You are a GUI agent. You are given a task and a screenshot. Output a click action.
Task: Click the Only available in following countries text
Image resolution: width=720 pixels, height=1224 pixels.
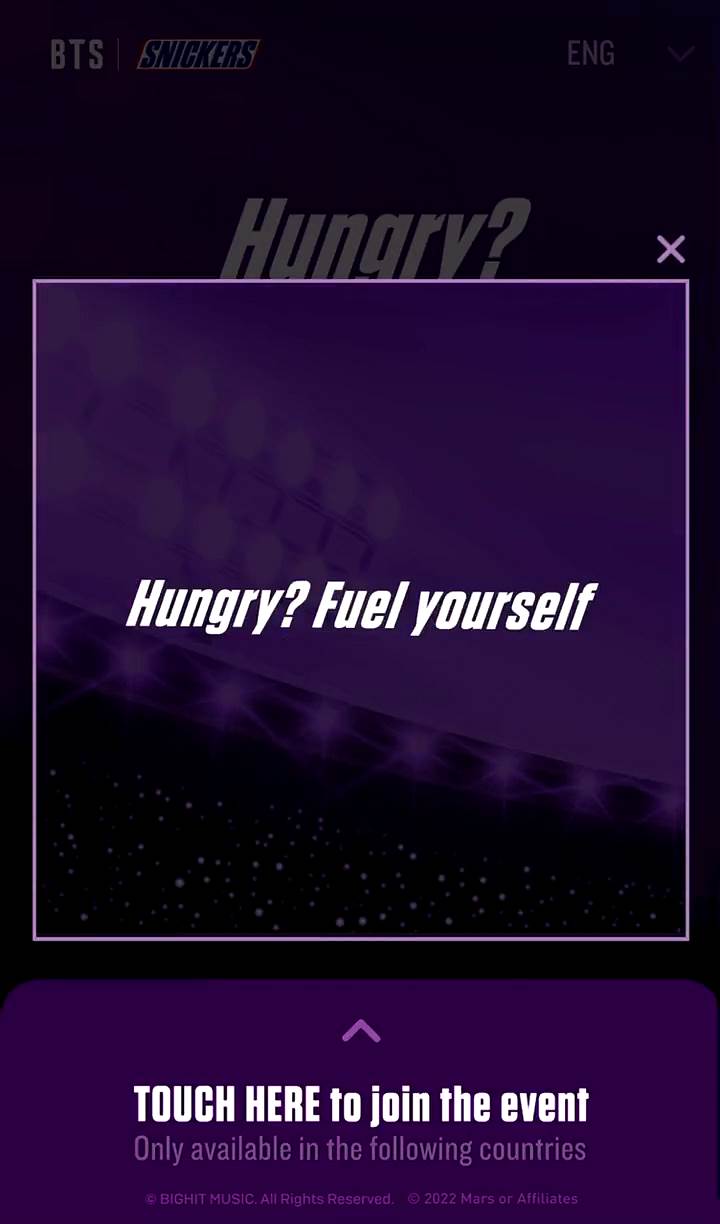click(x=360, y=1148)
